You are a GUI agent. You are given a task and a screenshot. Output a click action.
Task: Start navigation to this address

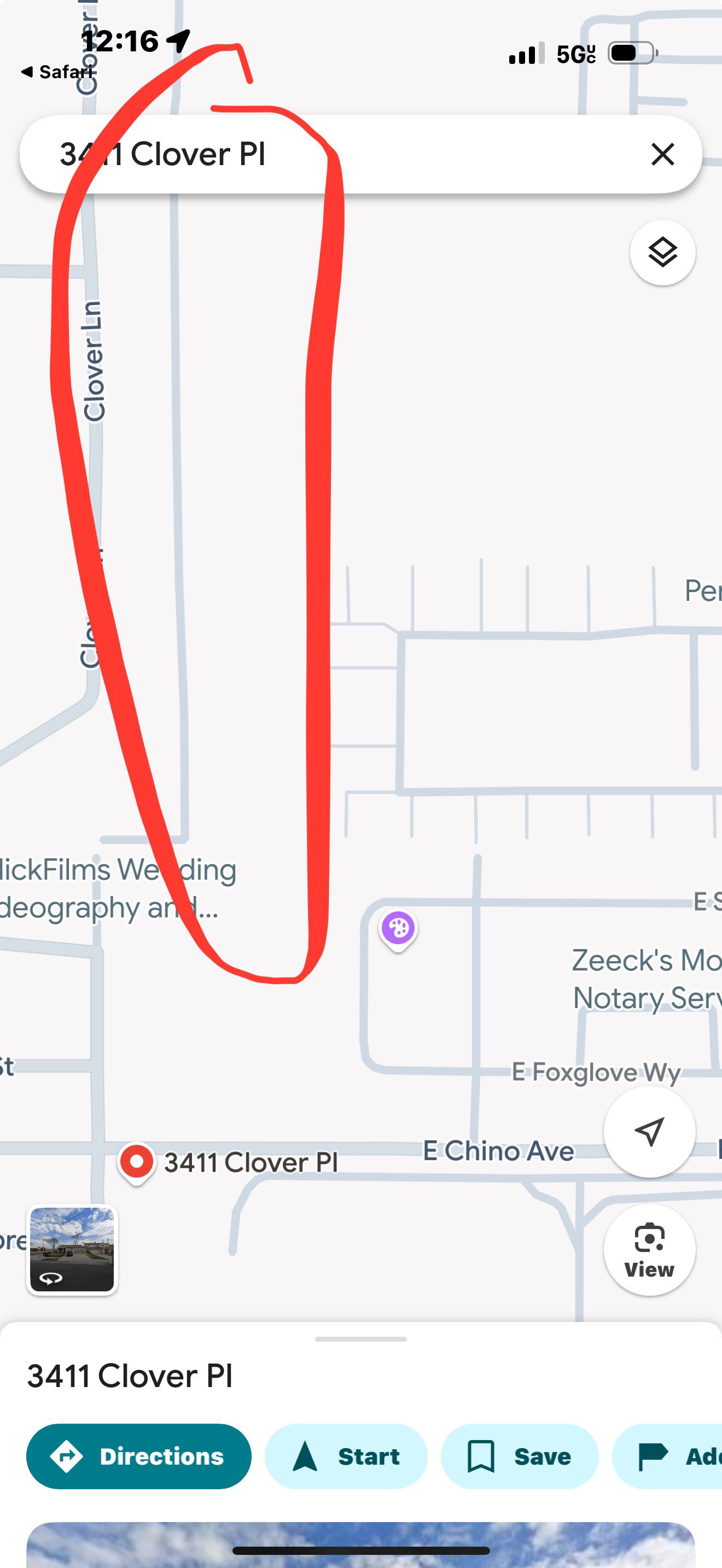pyautogui.click(x=346, y=1456)
